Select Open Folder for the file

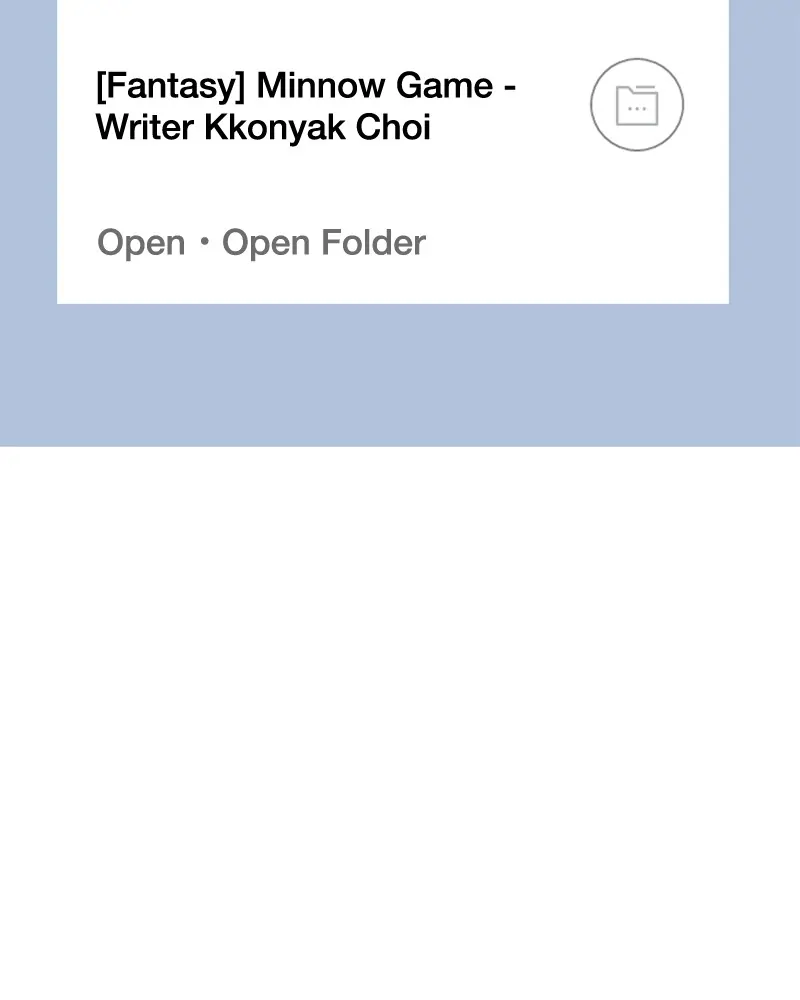(323, 243)
